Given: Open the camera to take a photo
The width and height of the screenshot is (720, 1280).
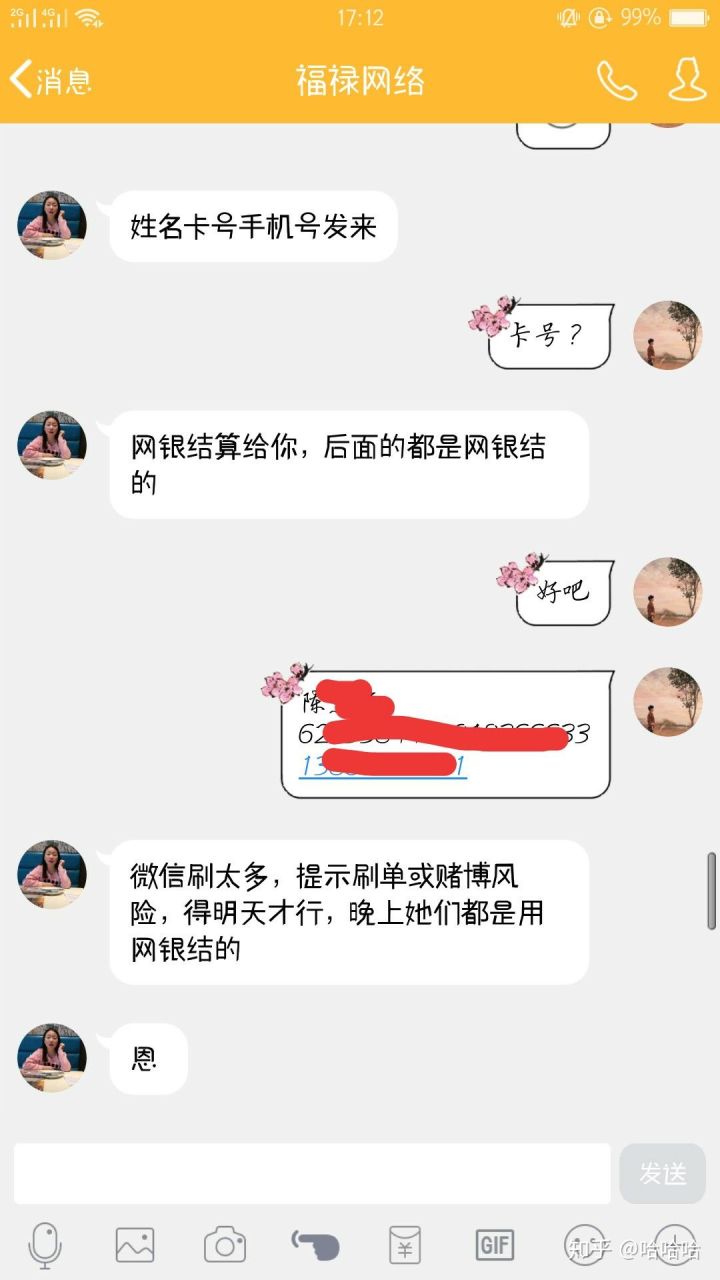Looking at the screenshot, I should click(x=225, y=1245).
